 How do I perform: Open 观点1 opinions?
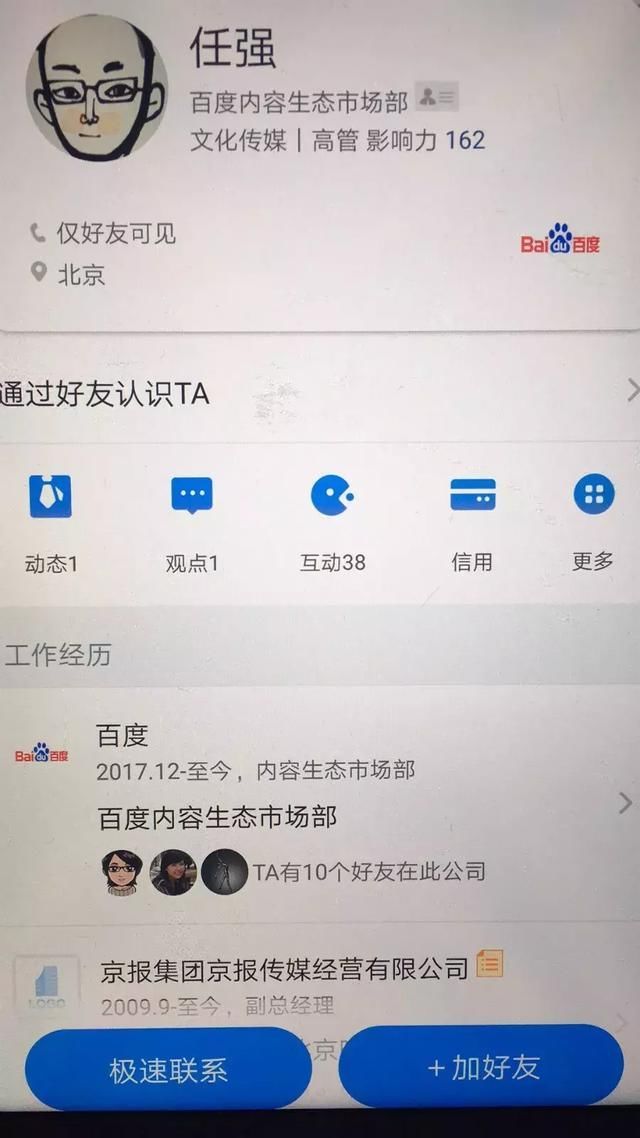191,521
